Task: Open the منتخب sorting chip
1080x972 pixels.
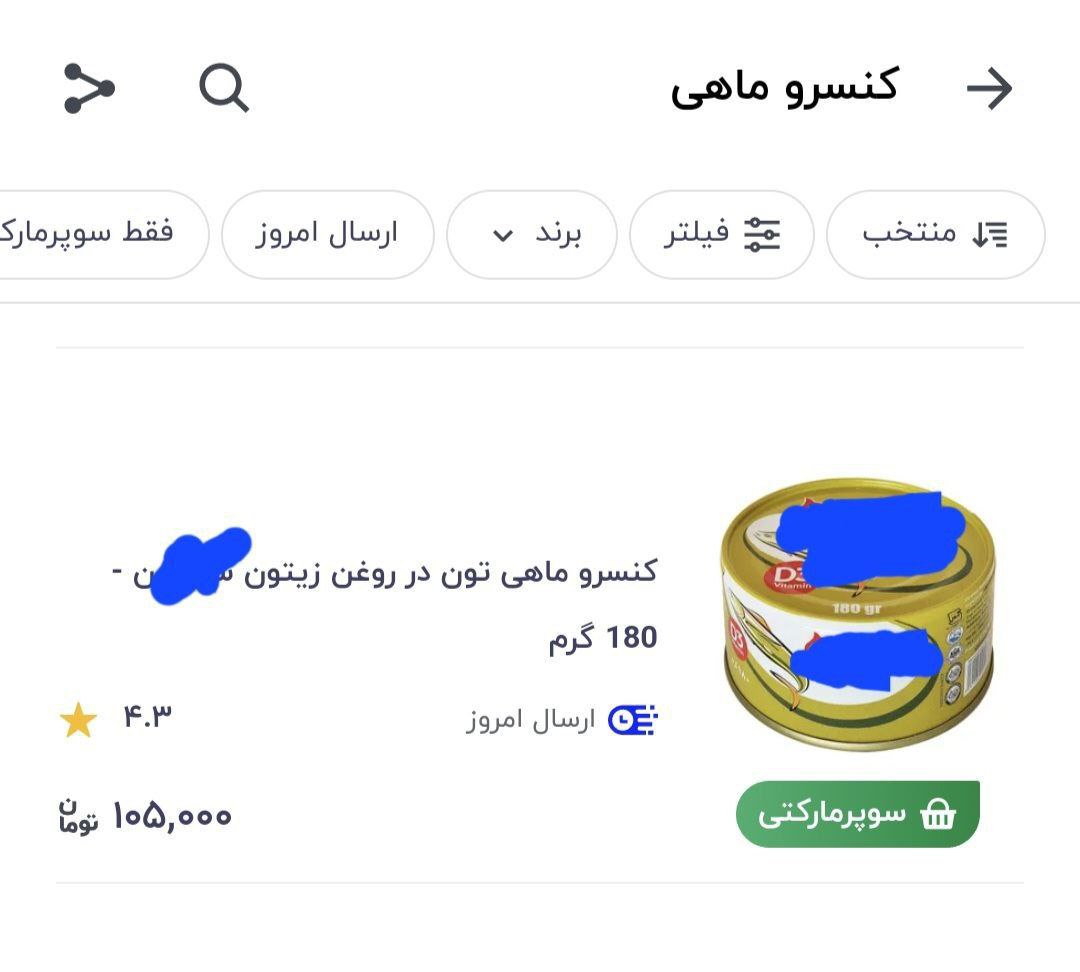Action: point(934,235)
